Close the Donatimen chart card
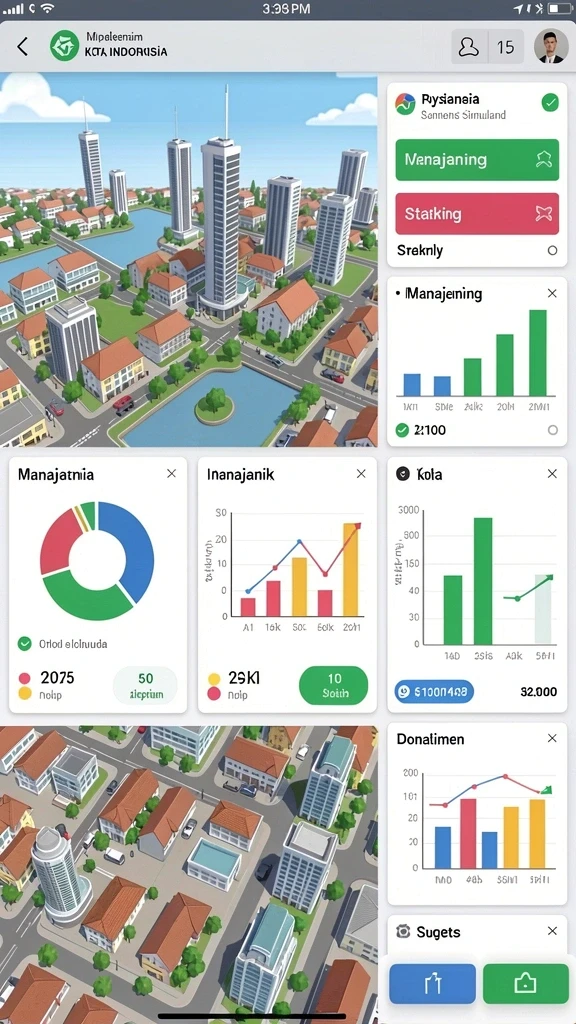This screenshot has width=576, height=1024. pyautogui.click(x=552, y=739)
